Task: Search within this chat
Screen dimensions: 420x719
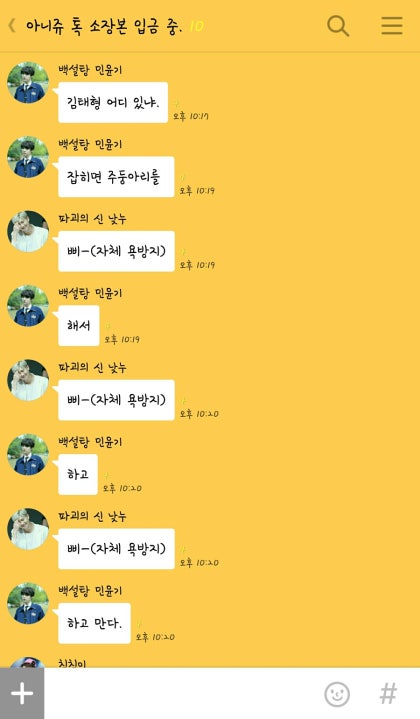Action: tap(338, 26)
